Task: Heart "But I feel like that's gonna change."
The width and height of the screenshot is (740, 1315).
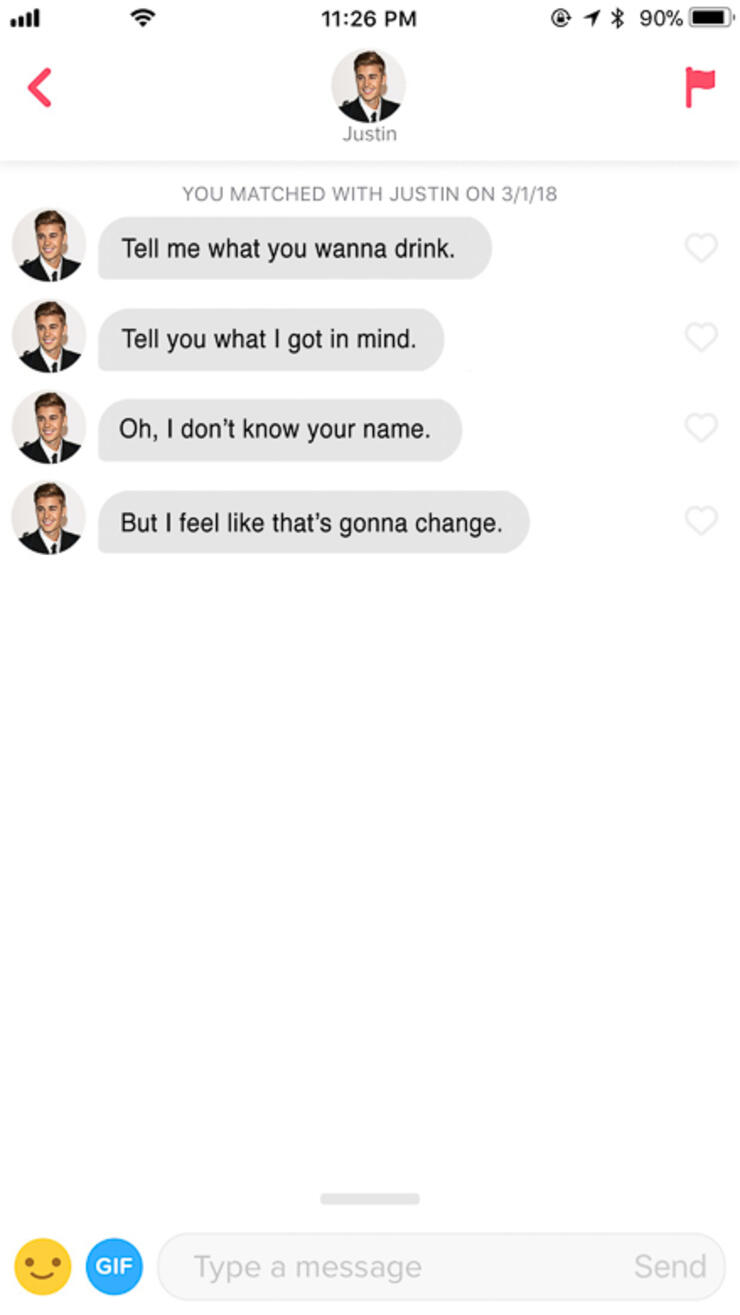Action: pyautogui.click(x=701, y=520)
